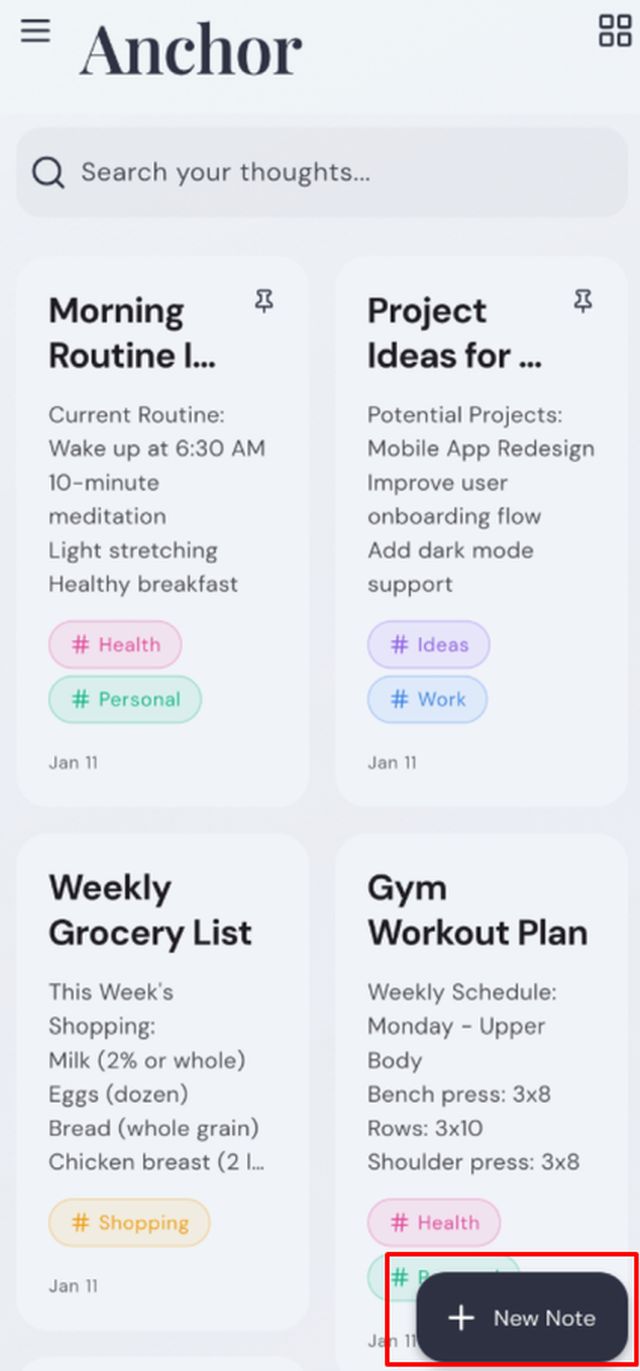
Task: Toggle the pin on Project Ideas note
Action: coord(583,301)
